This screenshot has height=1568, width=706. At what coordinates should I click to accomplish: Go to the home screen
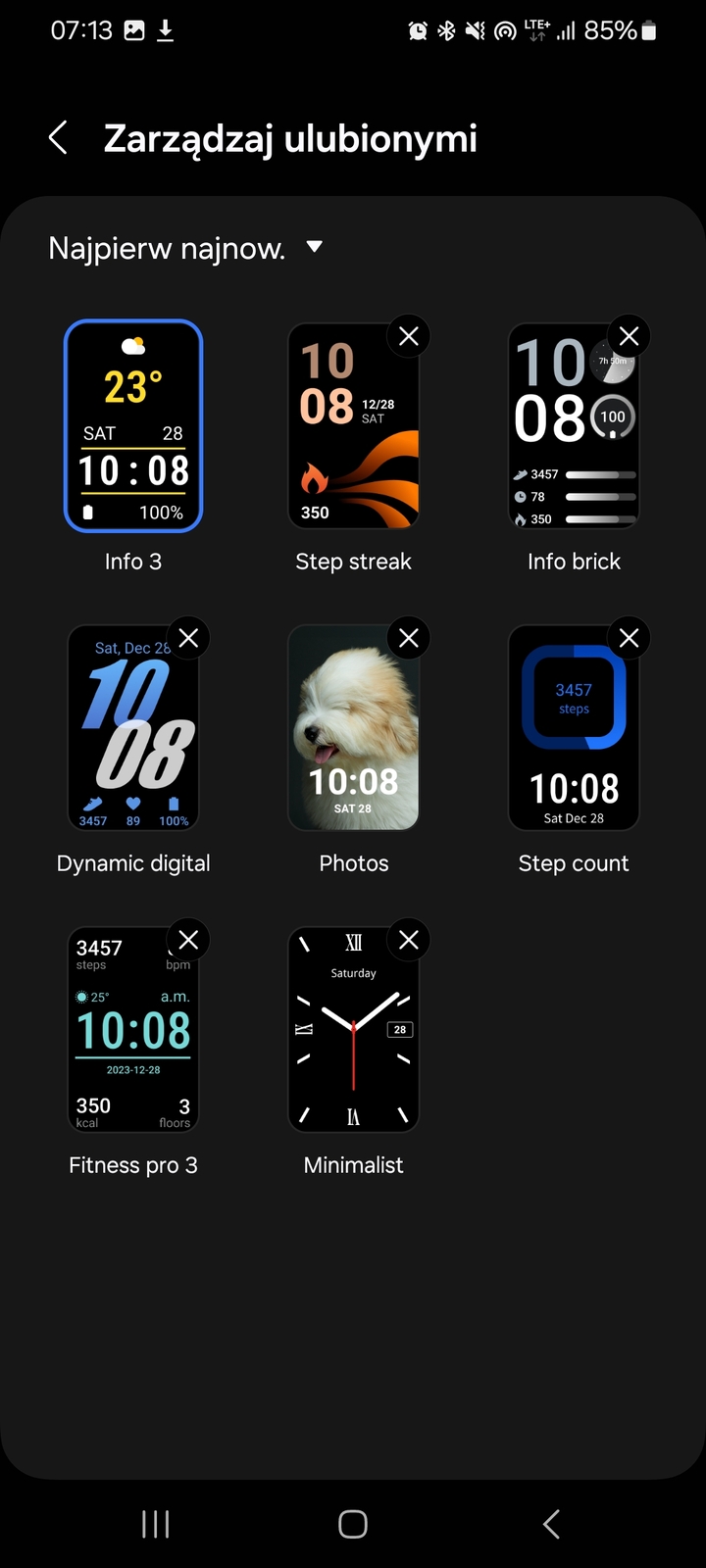tap(353, 1524)
